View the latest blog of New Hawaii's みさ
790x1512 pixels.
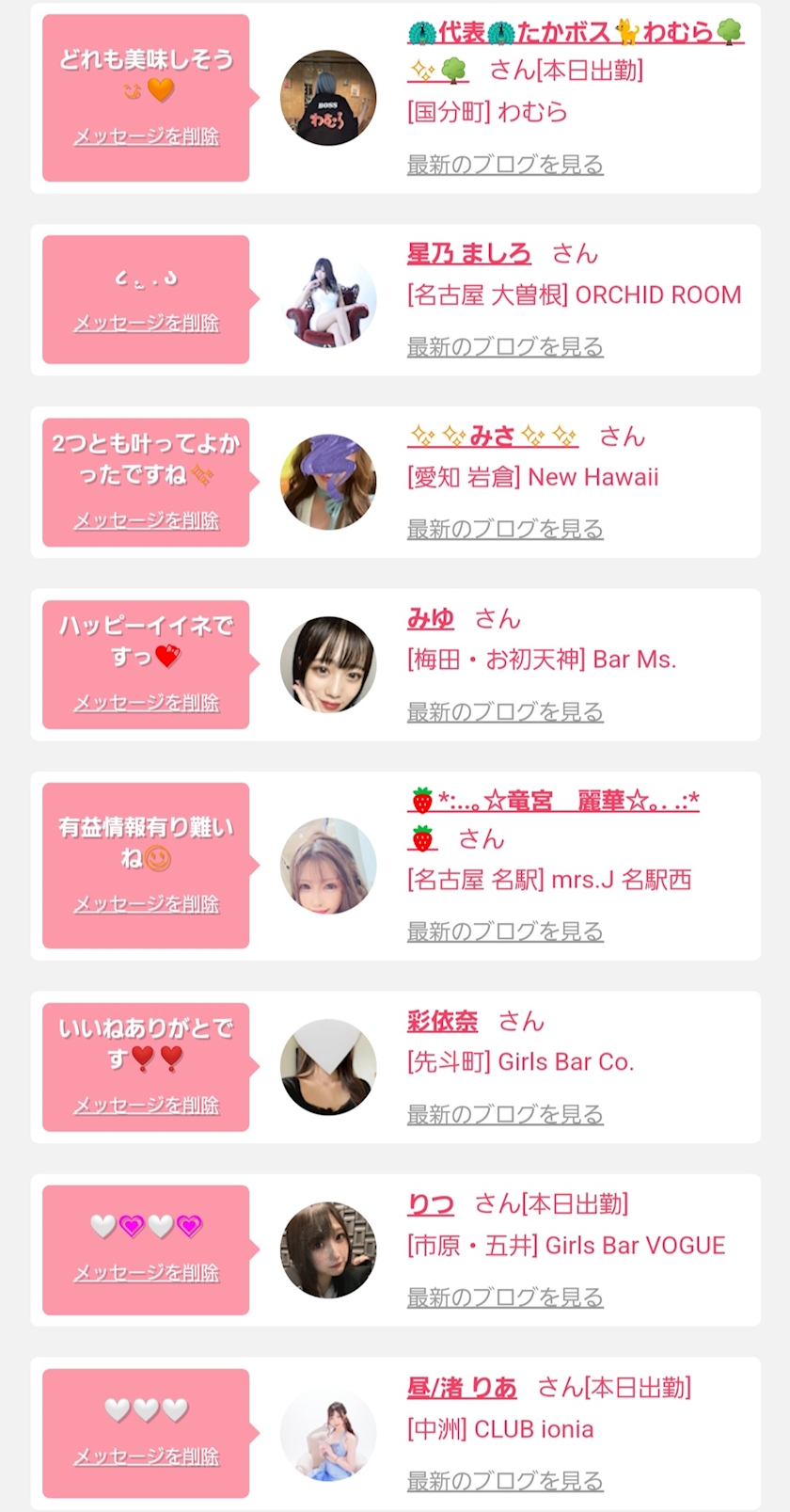click(x=504, y=530)
